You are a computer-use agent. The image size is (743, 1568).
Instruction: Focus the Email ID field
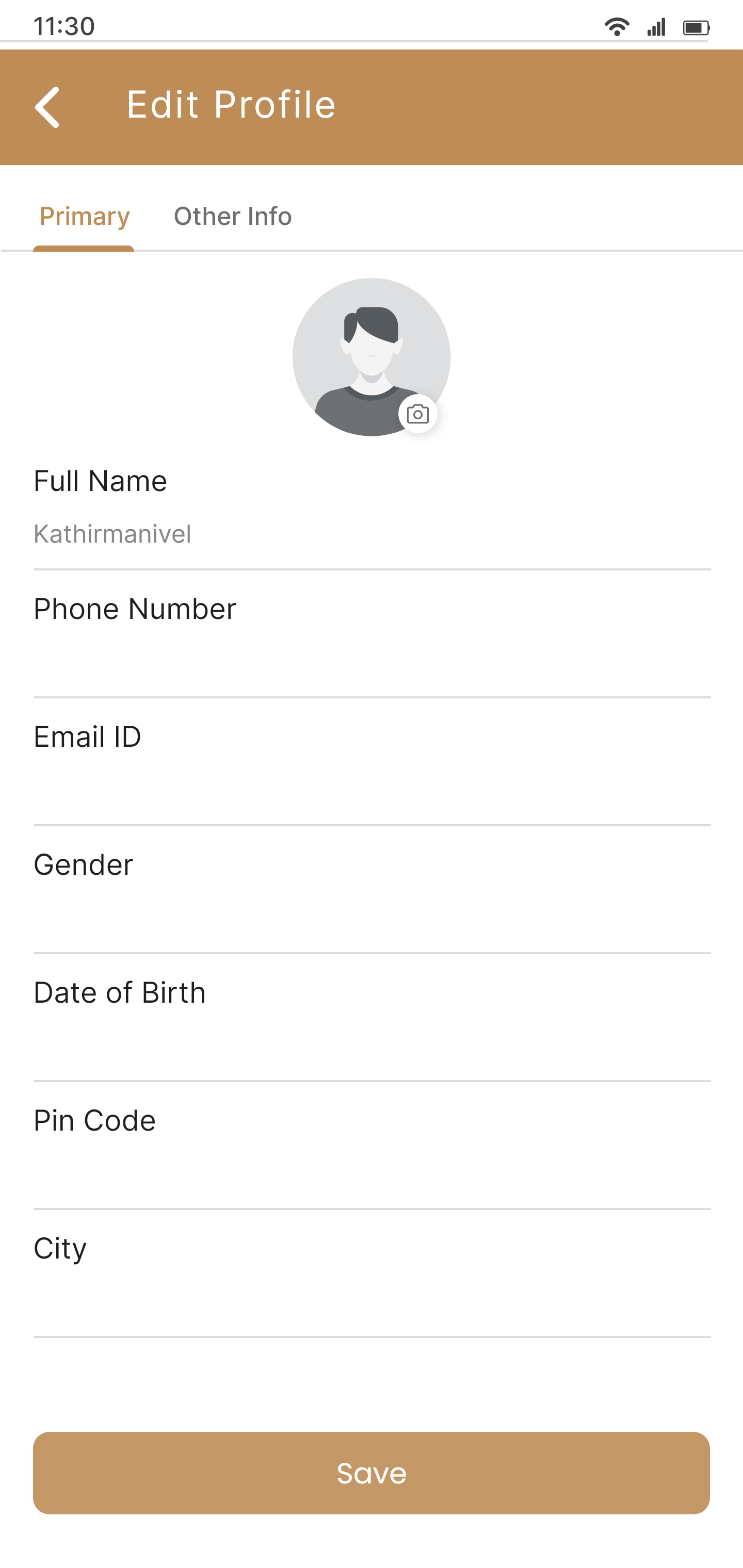372,790
